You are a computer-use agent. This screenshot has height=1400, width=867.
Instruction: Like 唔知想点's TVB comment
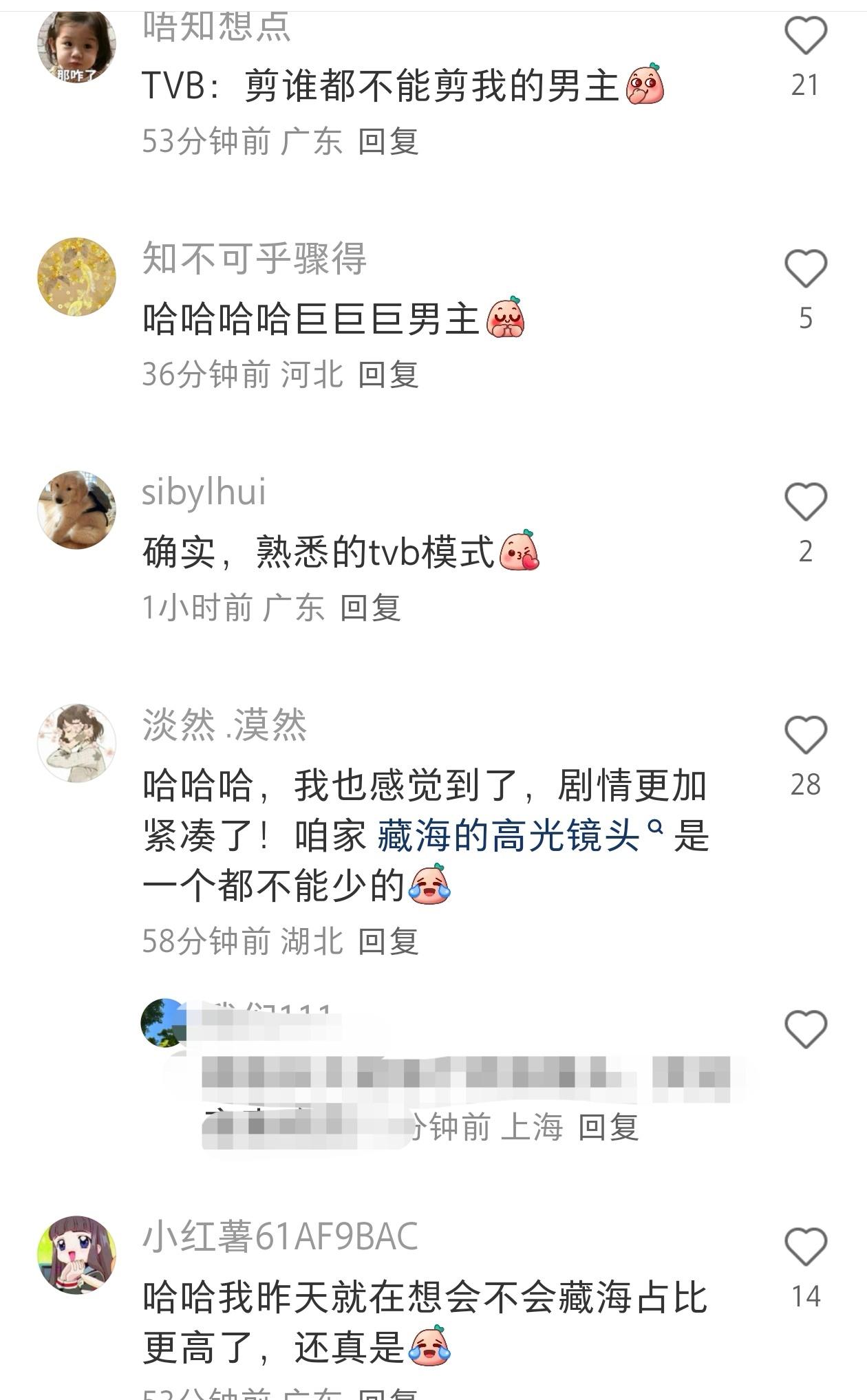806,36
